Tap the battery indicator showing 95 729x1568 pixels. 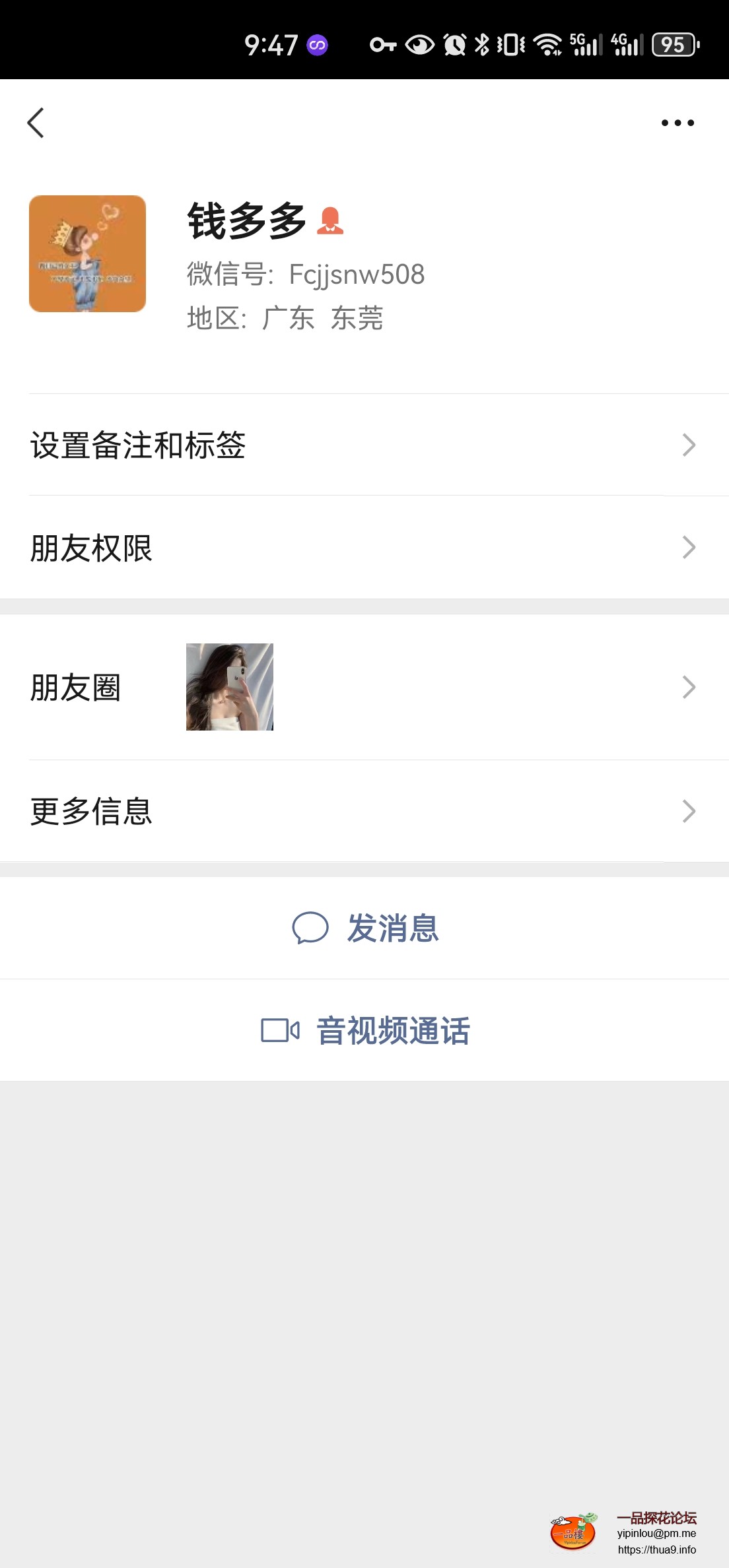(x=672, y=44)
